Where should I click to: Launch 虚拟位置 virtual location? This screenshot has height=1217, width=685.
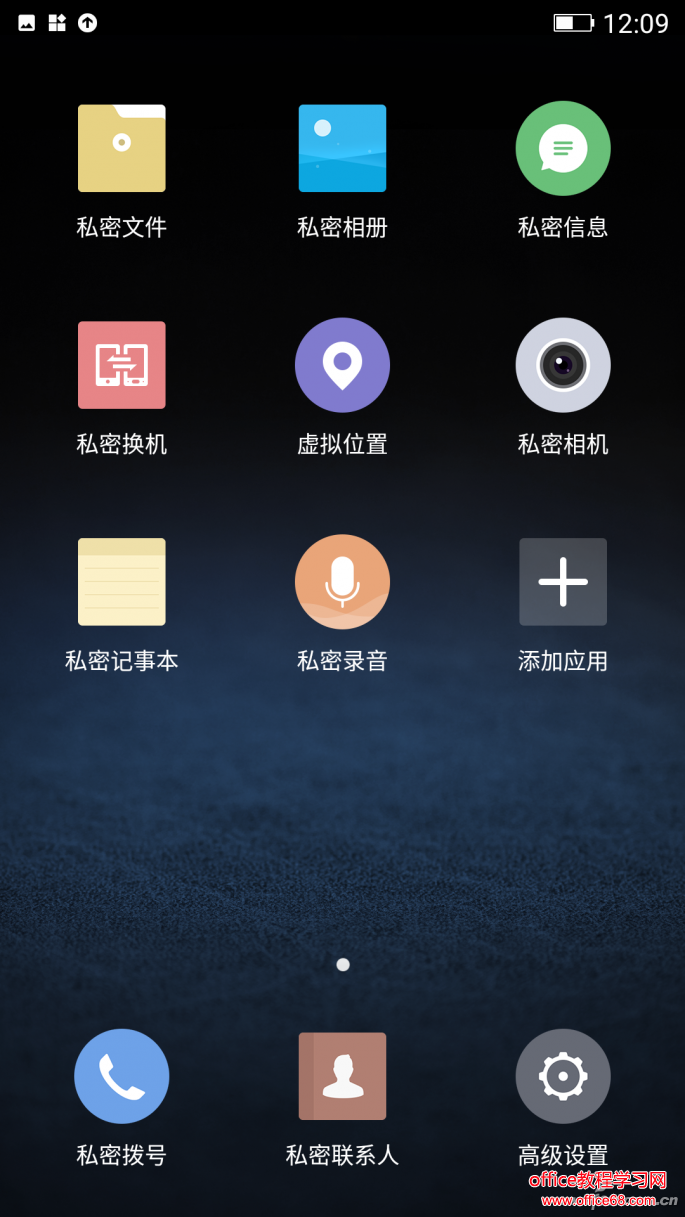coord(342,365)
